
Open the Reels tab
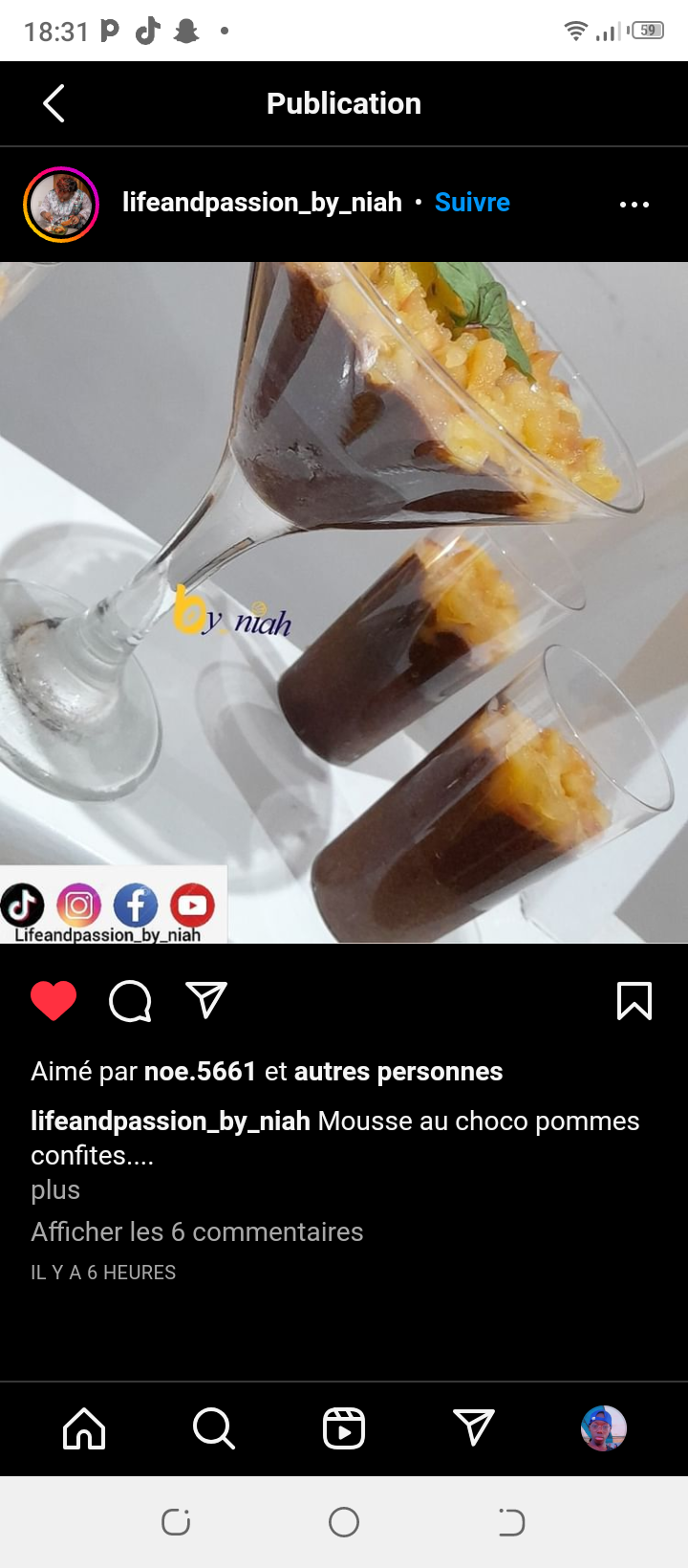(x=344, y=1428)
